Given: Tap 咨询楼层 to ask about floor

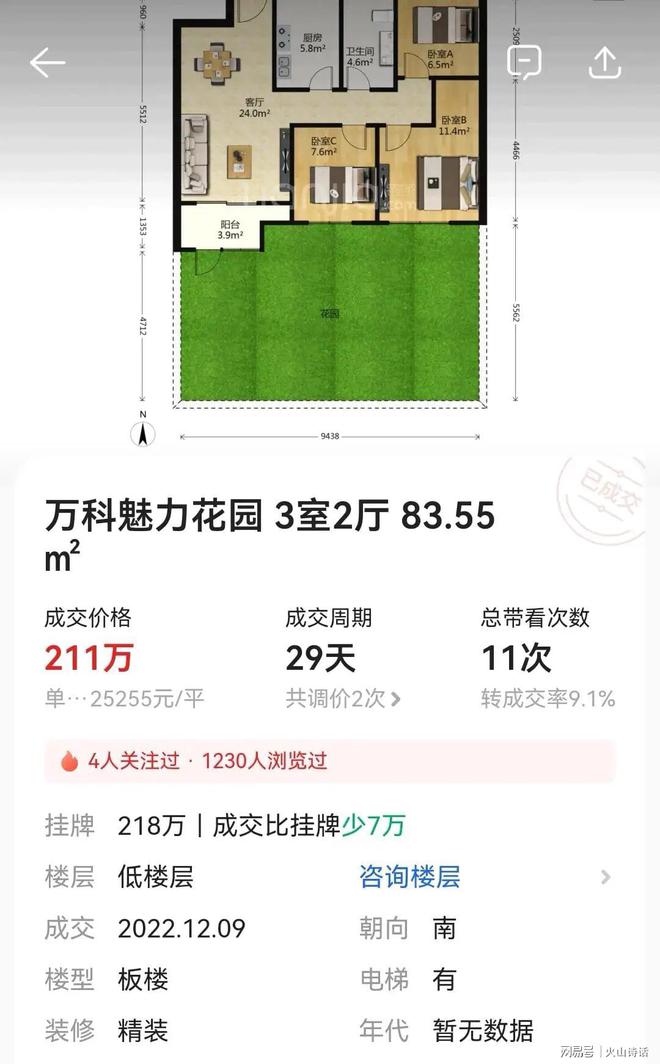Looking at the screenshot, I should 410,878.
